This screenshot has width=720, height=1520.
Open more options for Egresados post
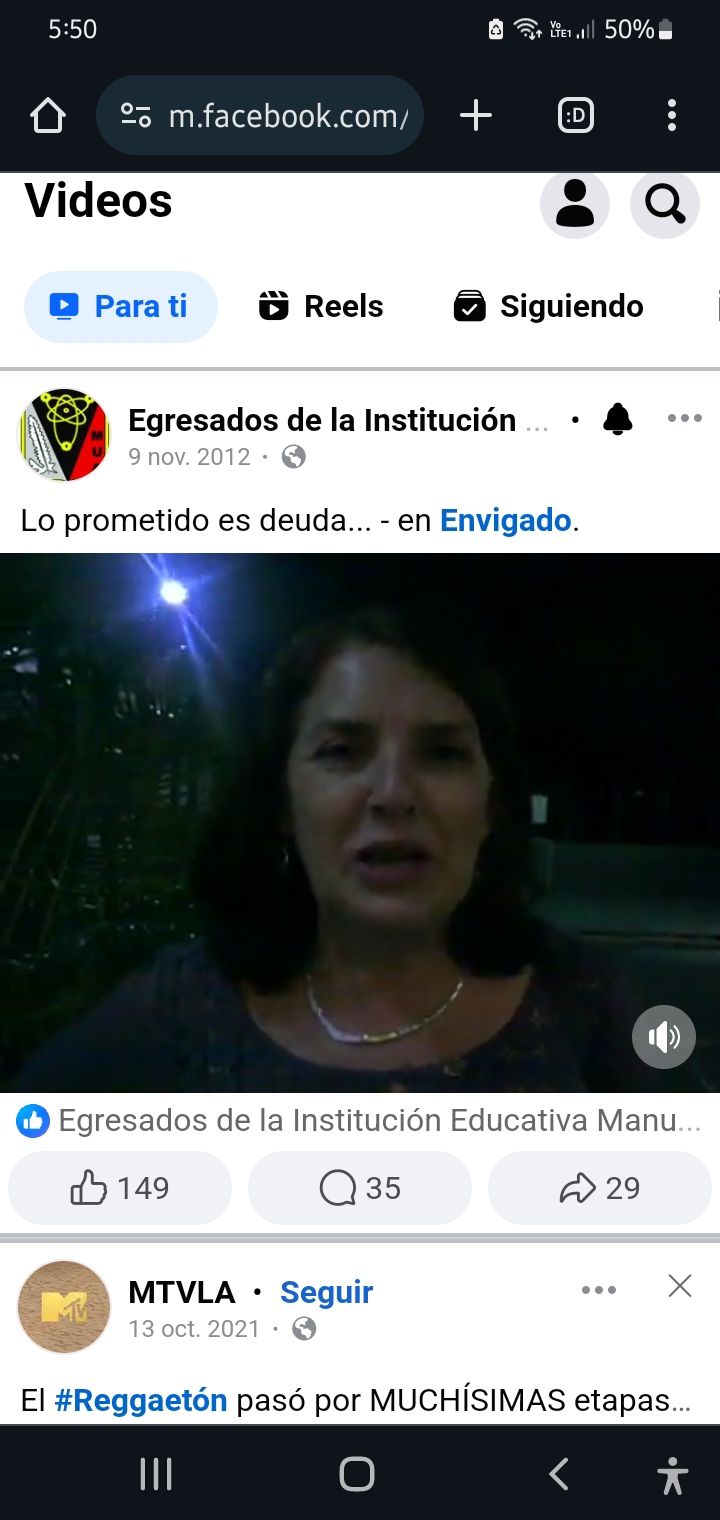684,419
